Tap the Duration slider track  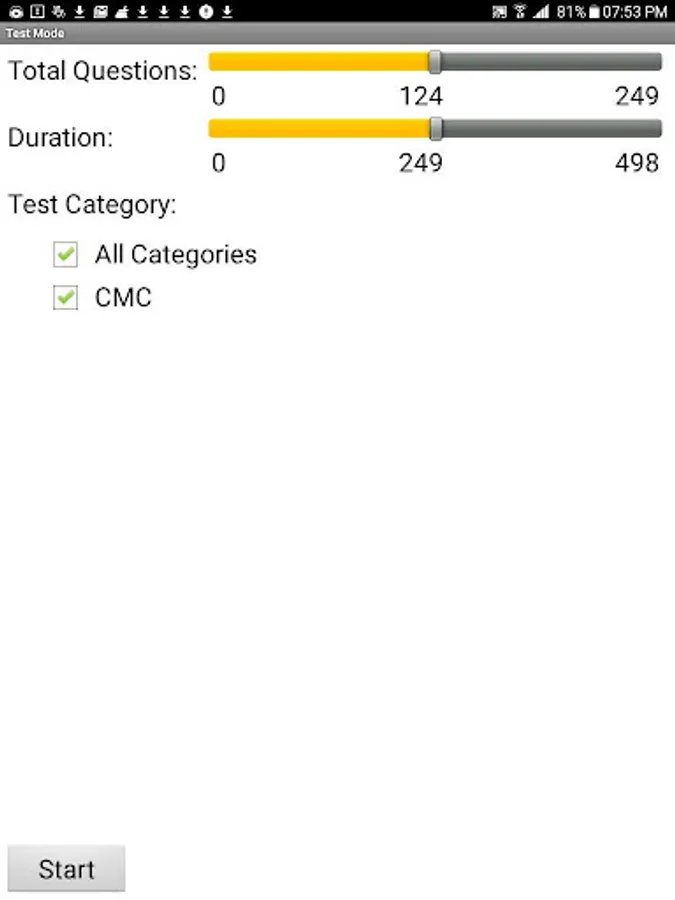(435, 128)
